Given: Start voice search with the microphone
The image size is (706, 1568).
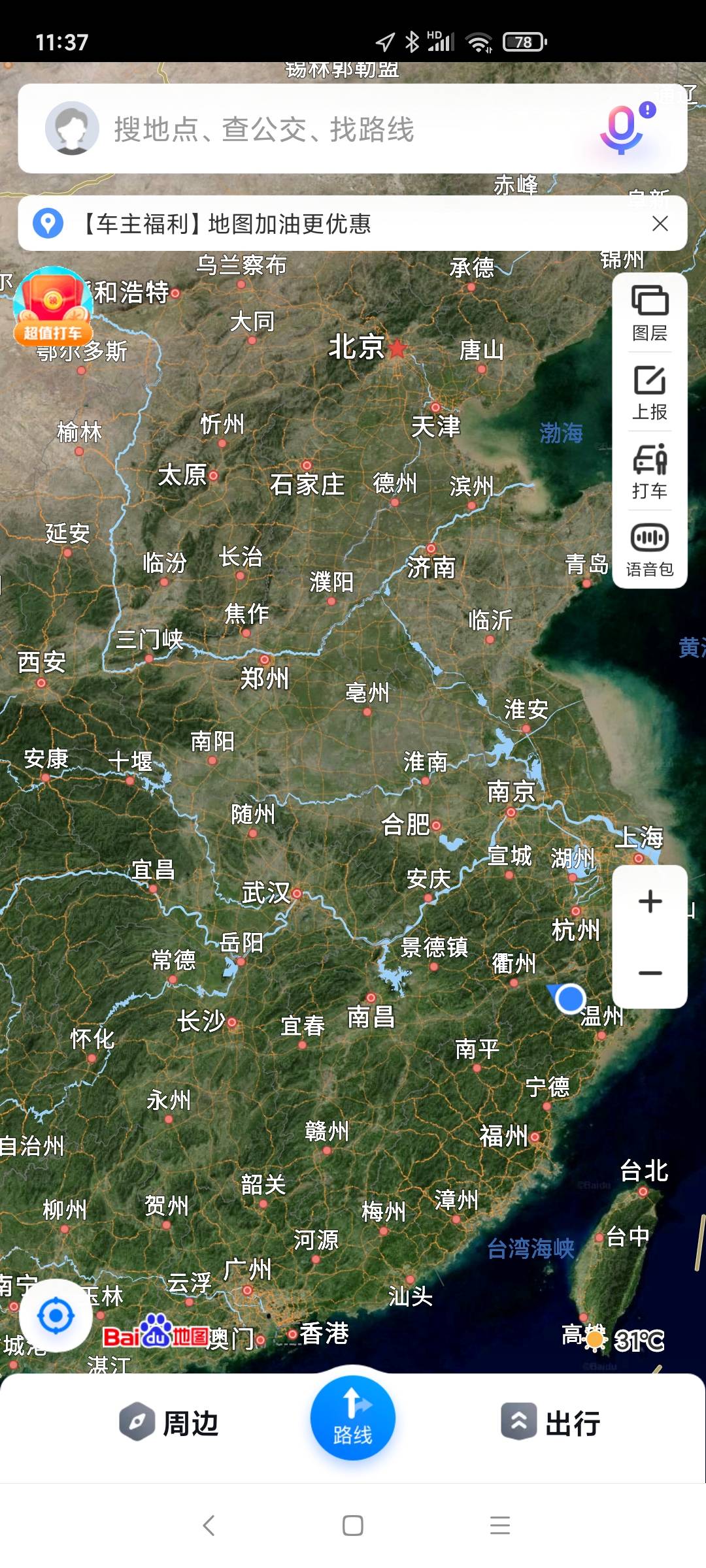Looking at the screenshot, I should point(622,128).
